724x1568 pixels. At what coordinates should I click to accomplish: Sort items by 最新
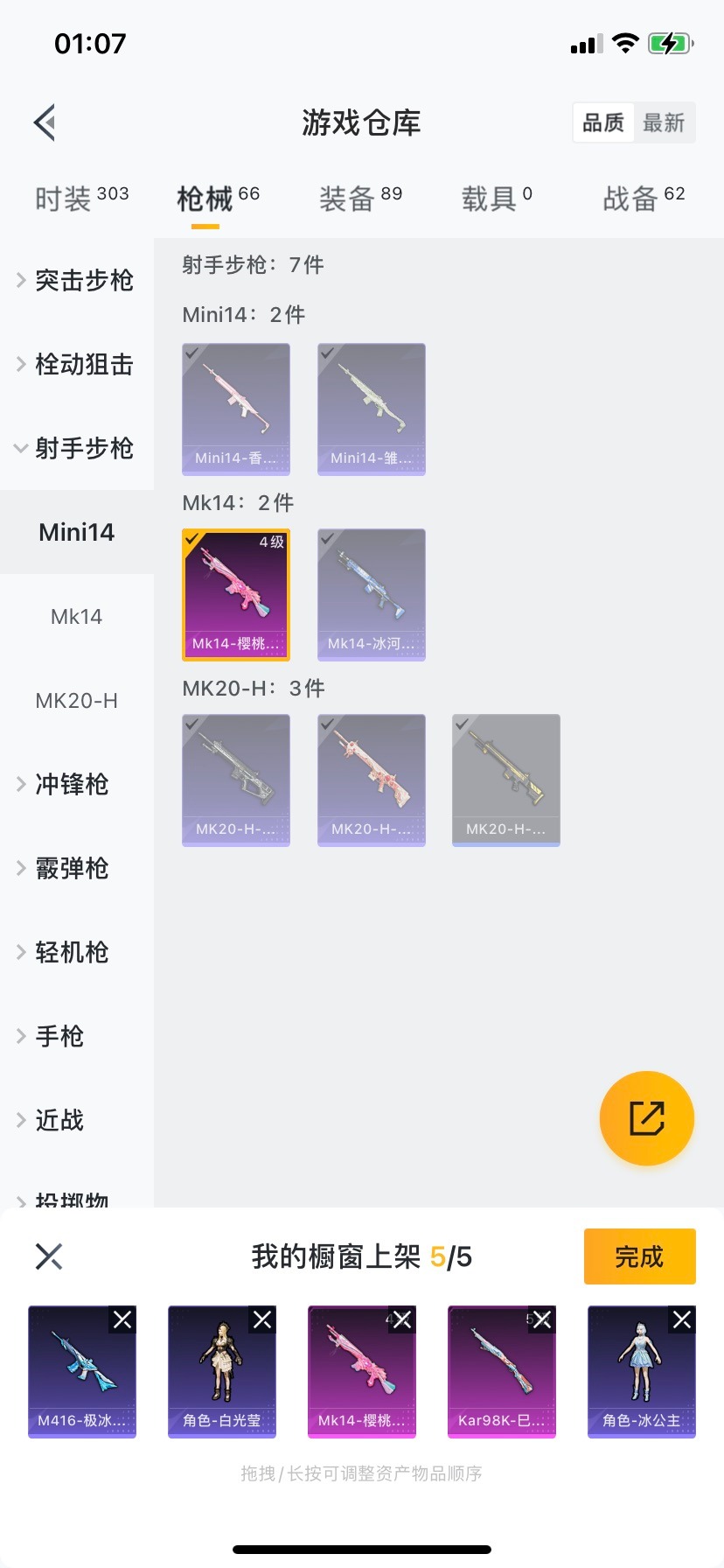[x=664, y=122]
